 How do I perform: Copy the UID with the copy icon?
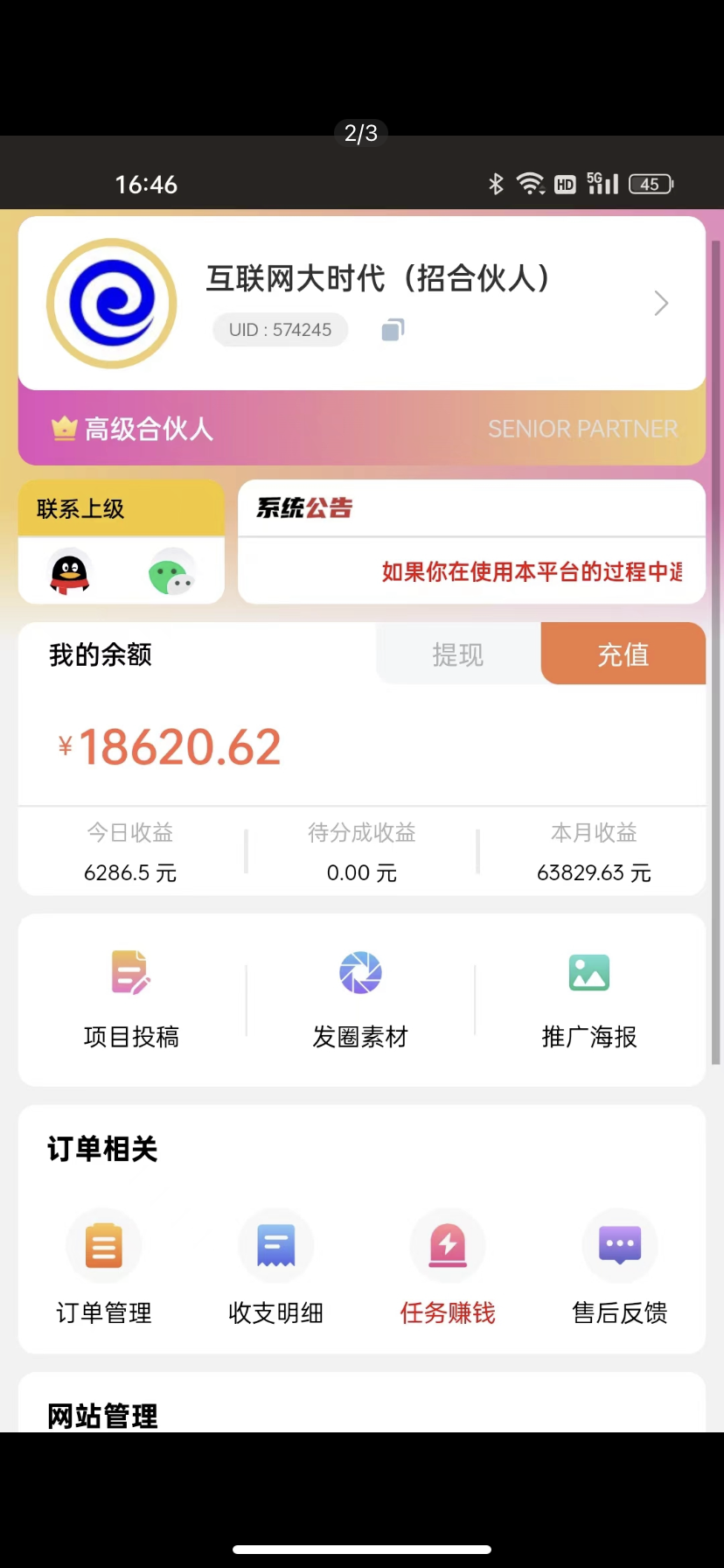[x=393, y=330]
